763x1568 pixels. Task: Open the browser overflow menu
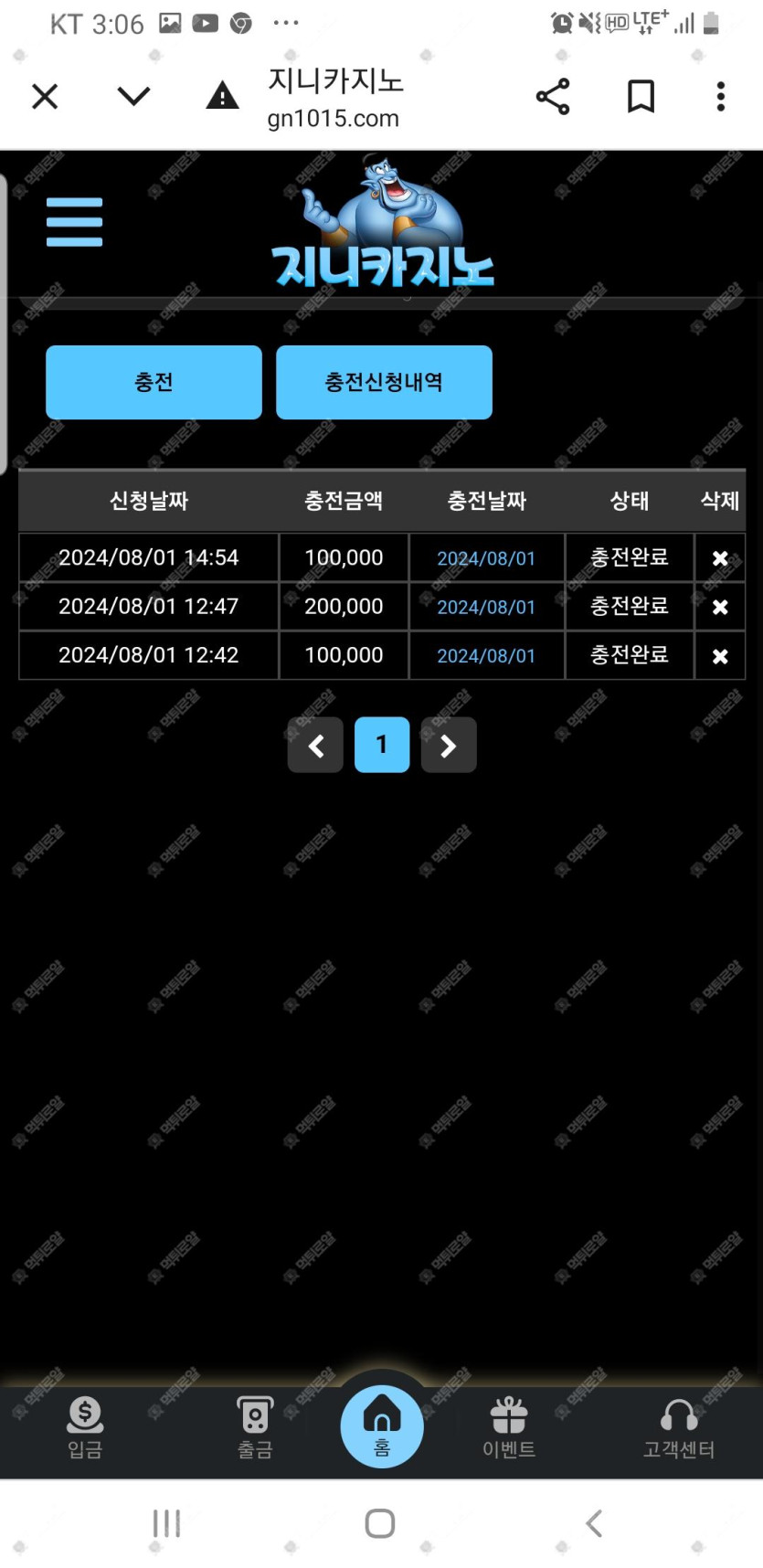720,96
